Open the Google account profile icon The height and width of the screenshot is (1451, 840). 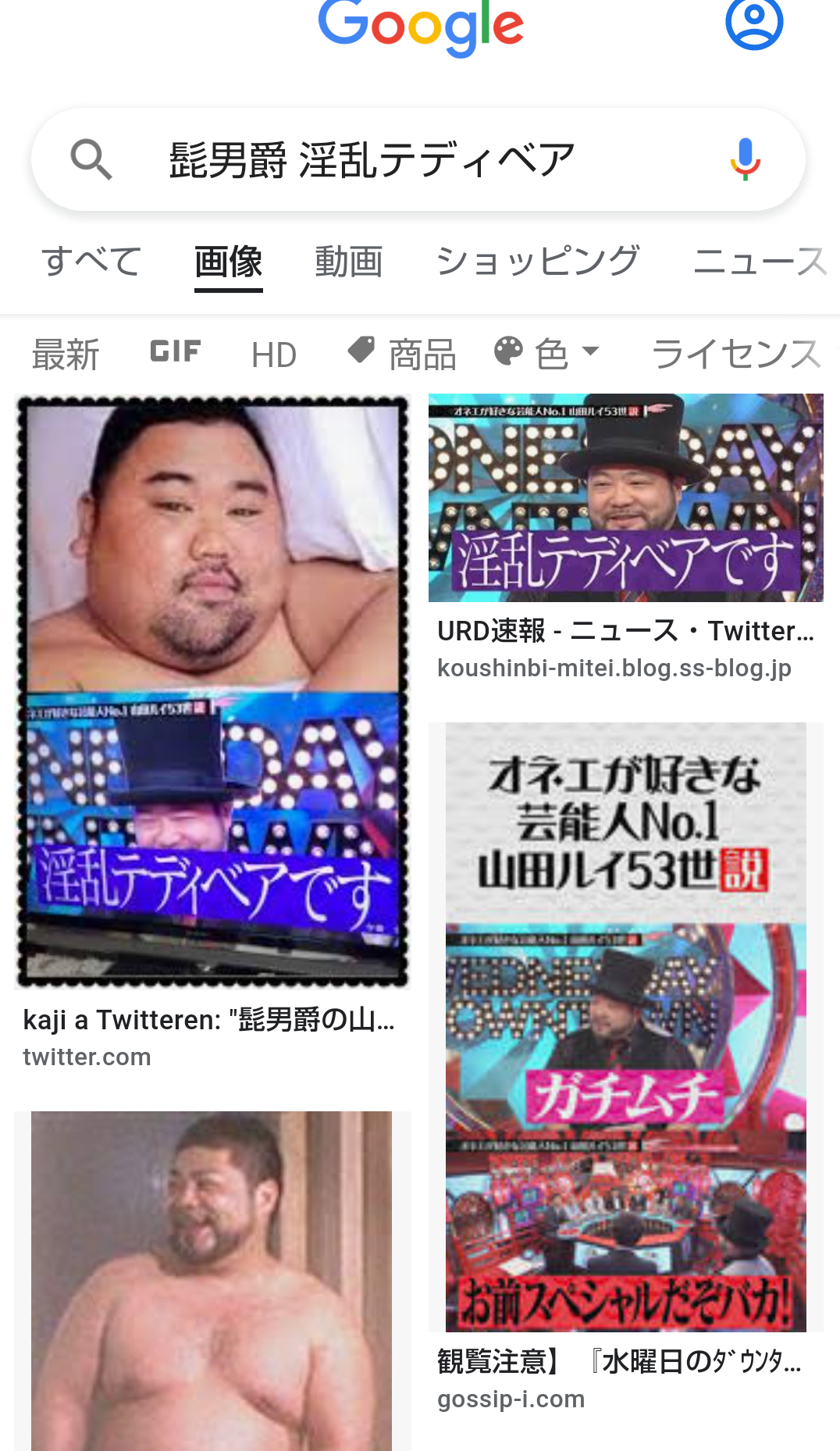tap(753, 23)
